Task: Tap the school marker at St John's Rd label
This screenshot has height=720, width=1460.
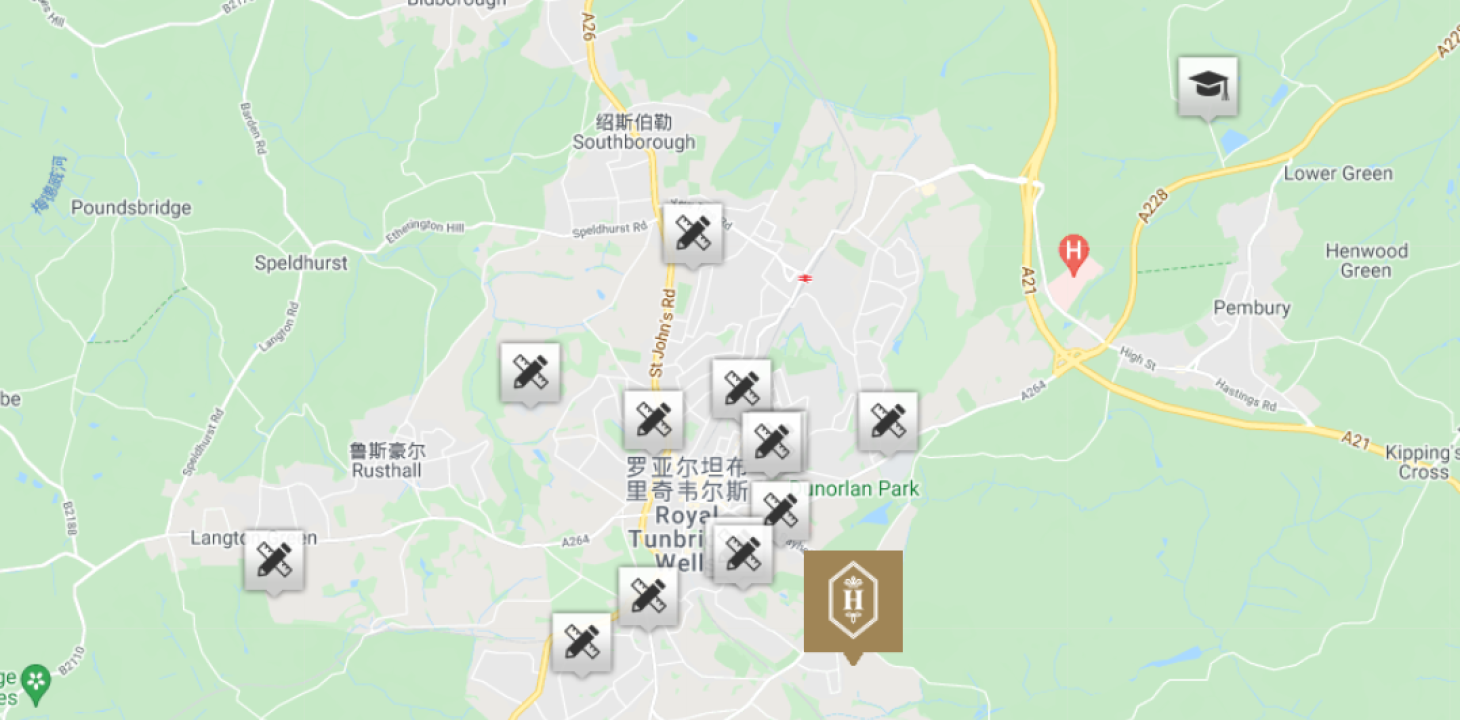Action: pos(653,419)
